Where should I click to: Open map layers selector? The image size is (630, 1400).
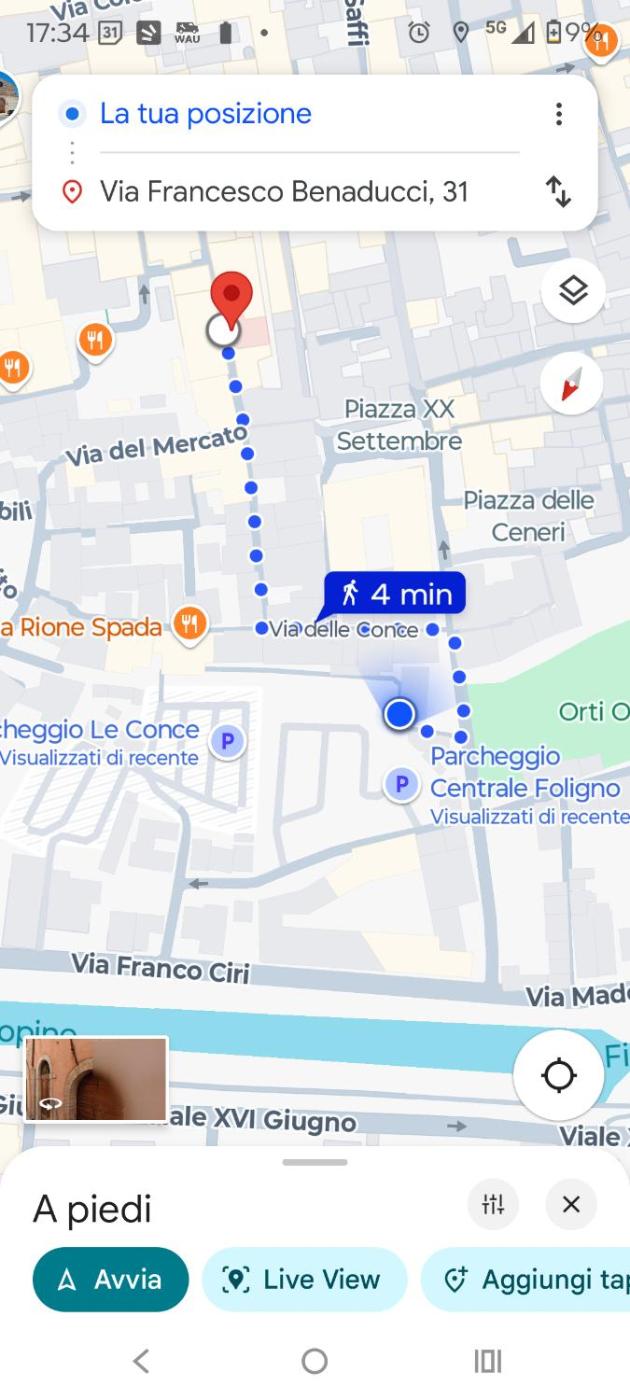573,292
